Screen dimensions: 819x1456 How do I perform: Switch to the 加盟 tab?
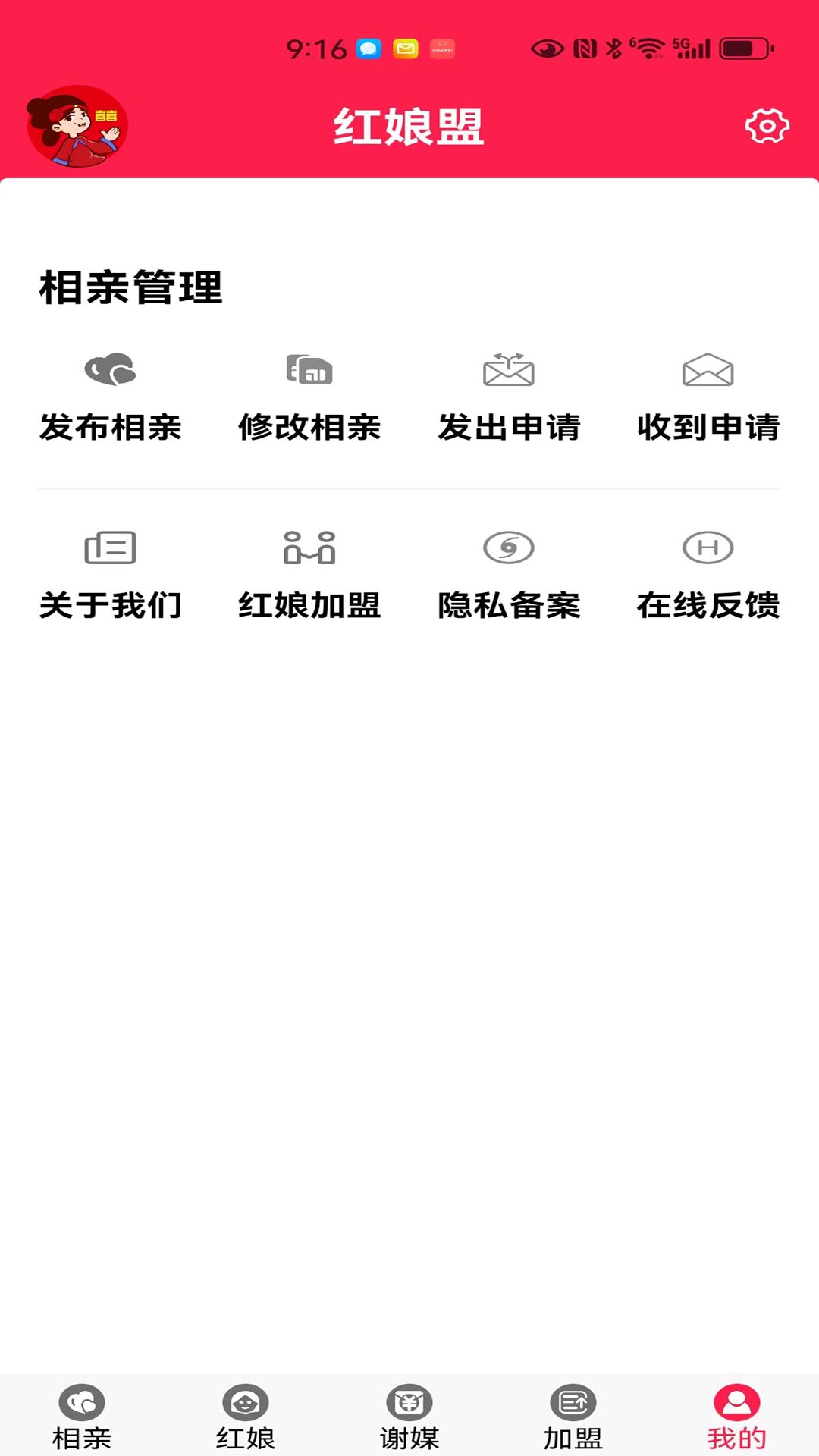[x=573, y=1410]
